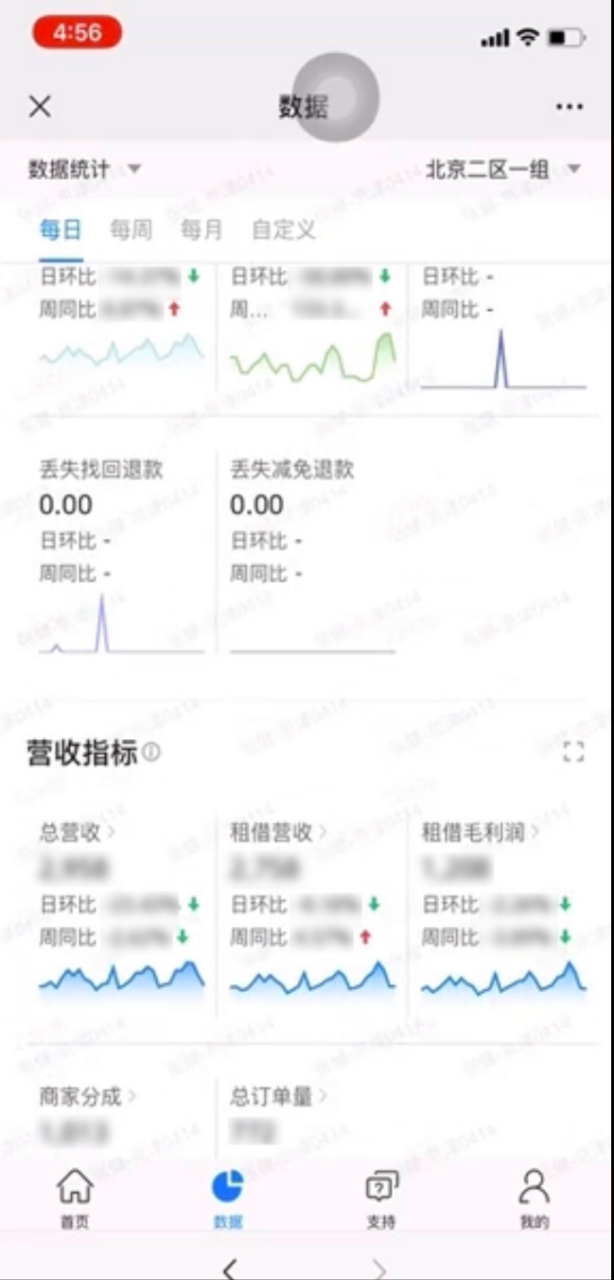Switch to the 每周 tab

click(x=131, y=230)
